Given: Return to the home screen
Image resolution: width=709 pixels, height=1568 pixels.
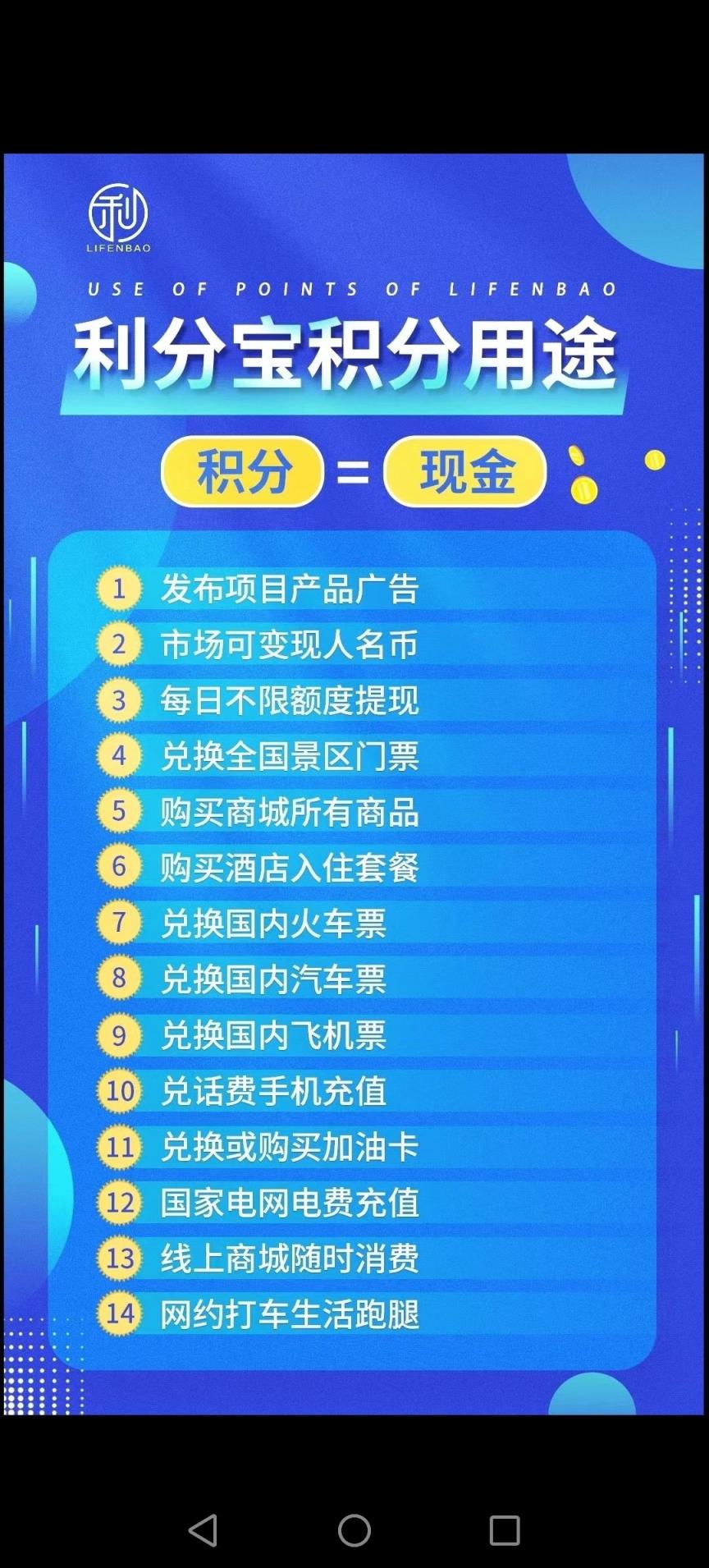Looking at the screenshot, I should click(x=354, y=1530).
